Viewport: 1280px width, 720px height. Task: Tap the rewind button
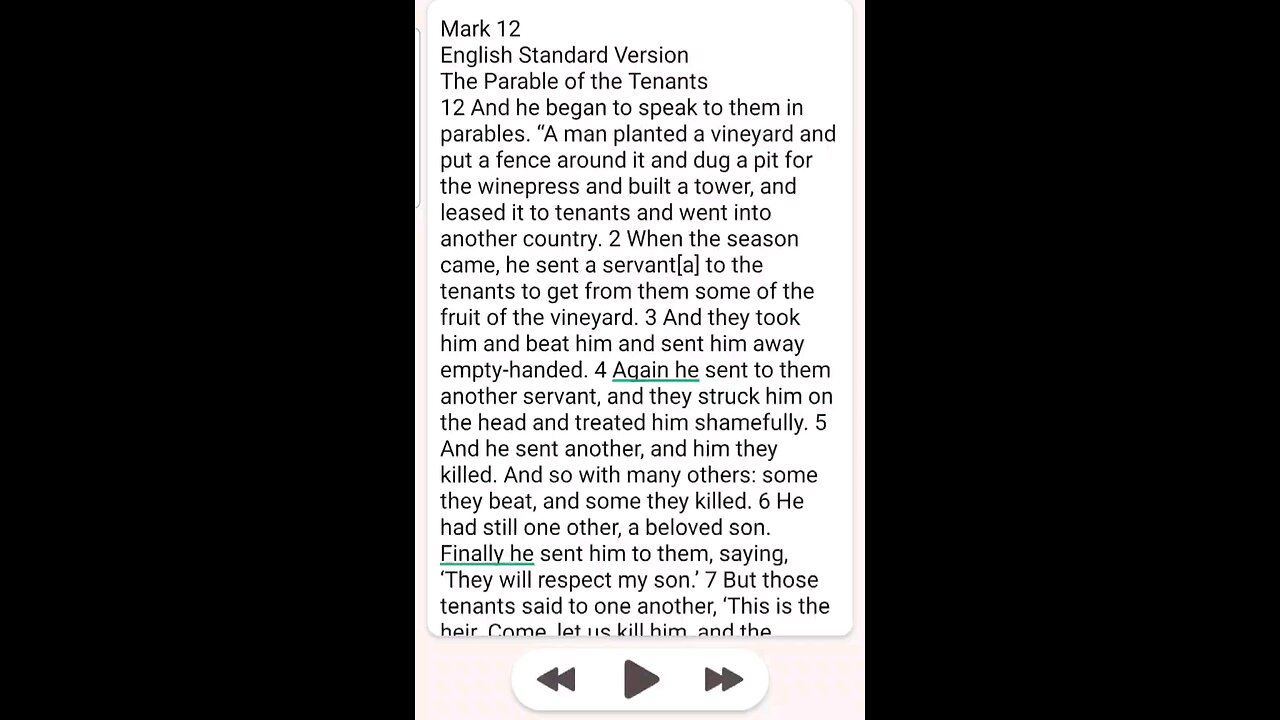pos(556,680)
